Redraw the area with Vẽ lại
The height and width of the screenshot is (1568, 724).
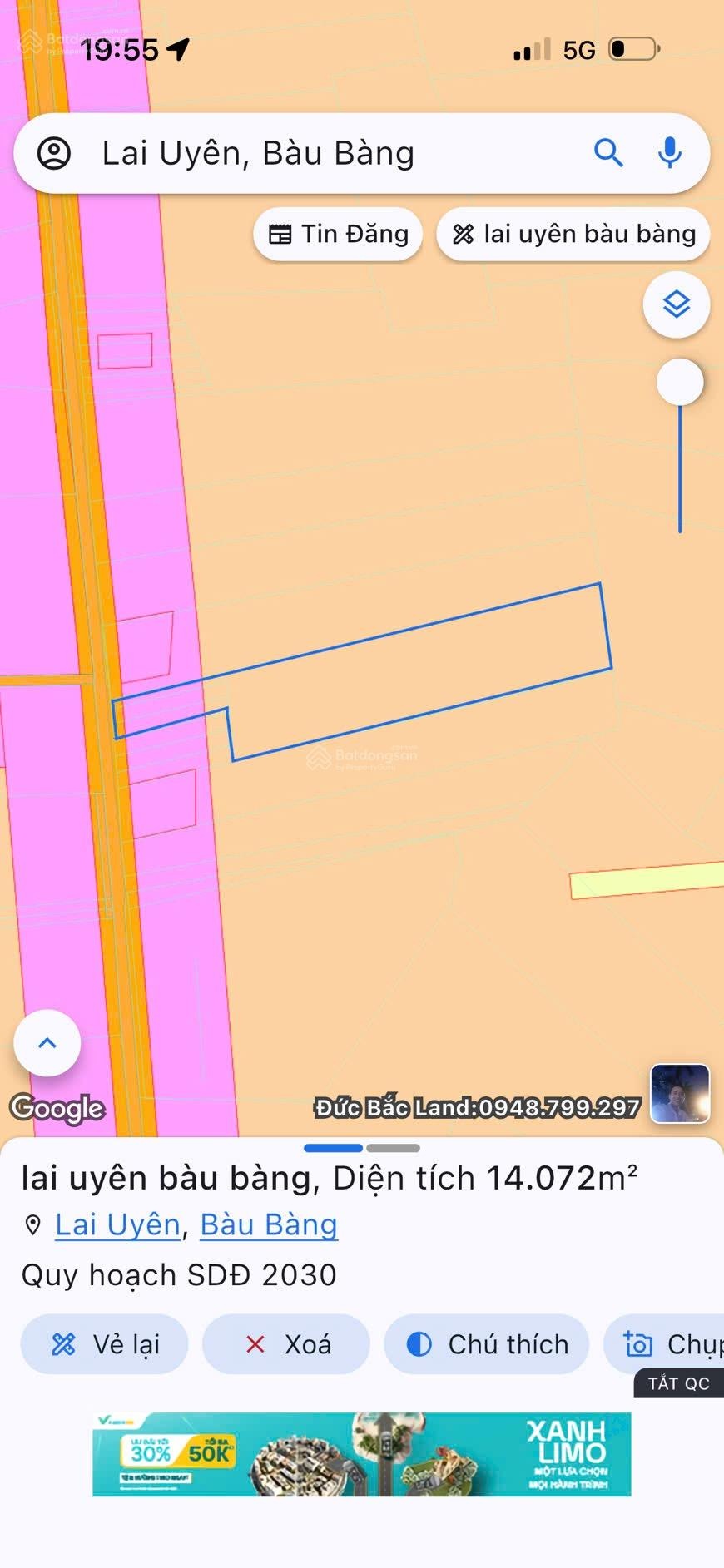pyautogui.click(x=105, y=1344)
